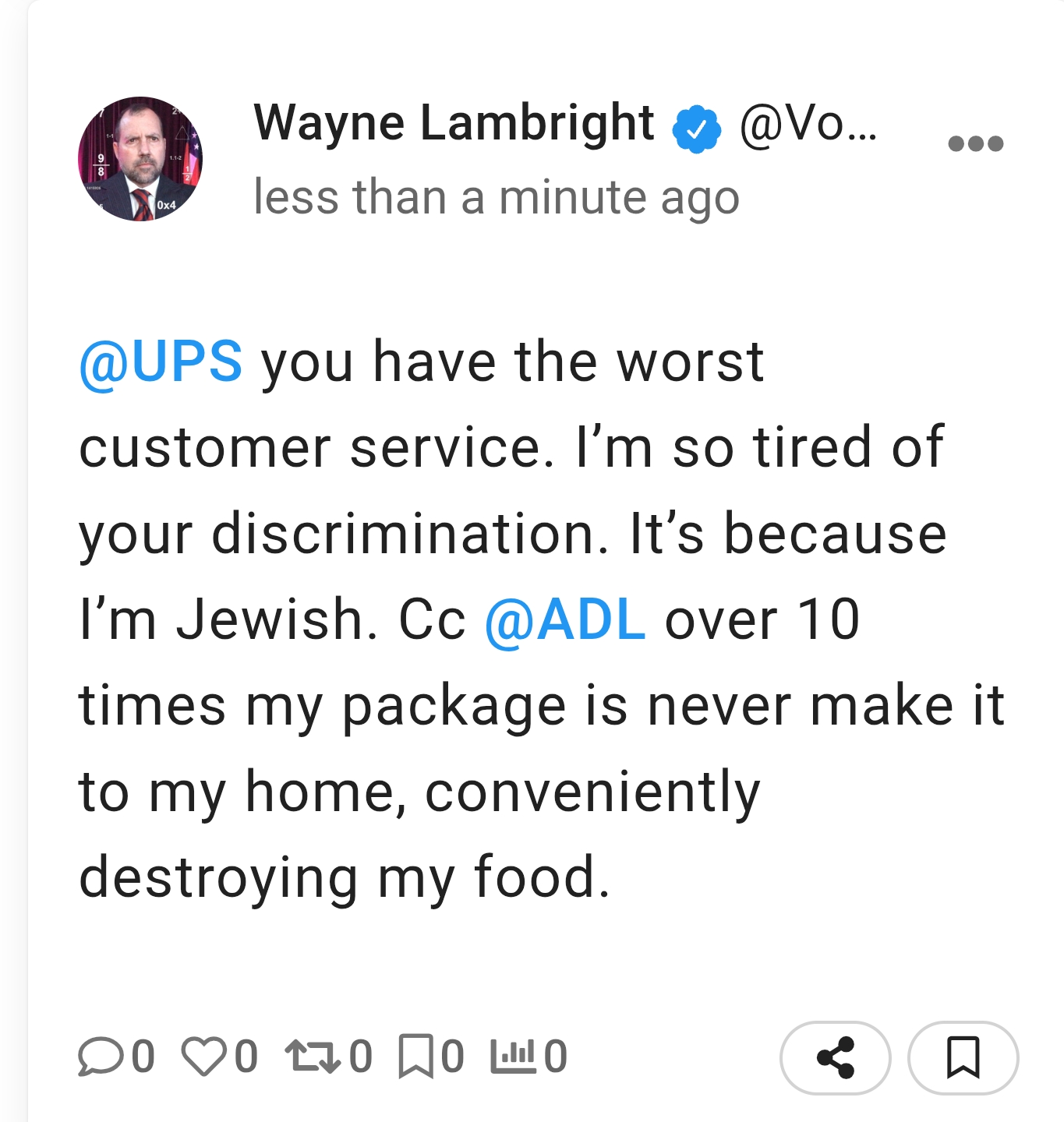Open the @UPS mention link

(161, 362)
